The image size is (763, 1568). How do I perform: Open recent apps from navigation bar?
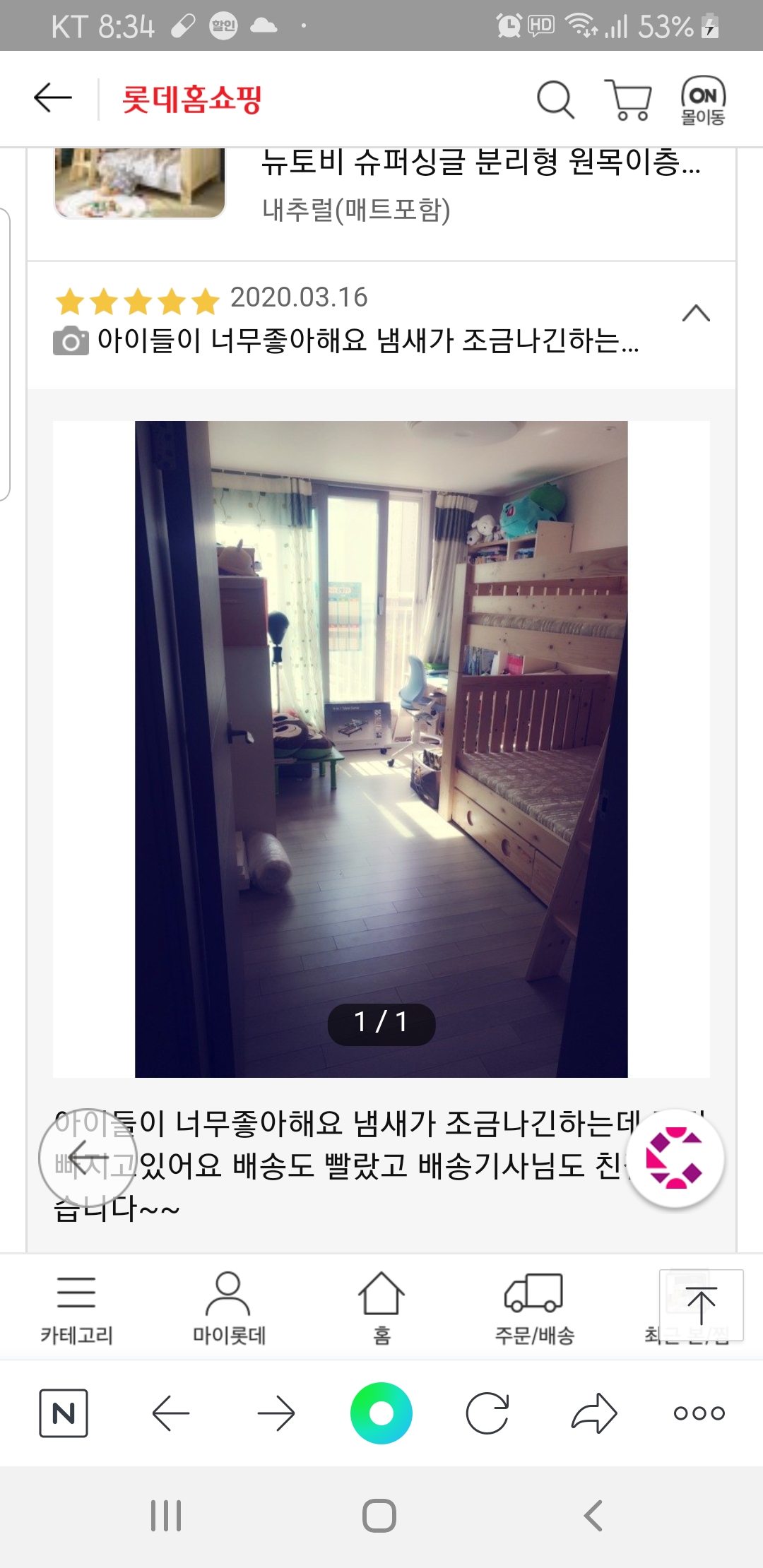(167, 1516)
